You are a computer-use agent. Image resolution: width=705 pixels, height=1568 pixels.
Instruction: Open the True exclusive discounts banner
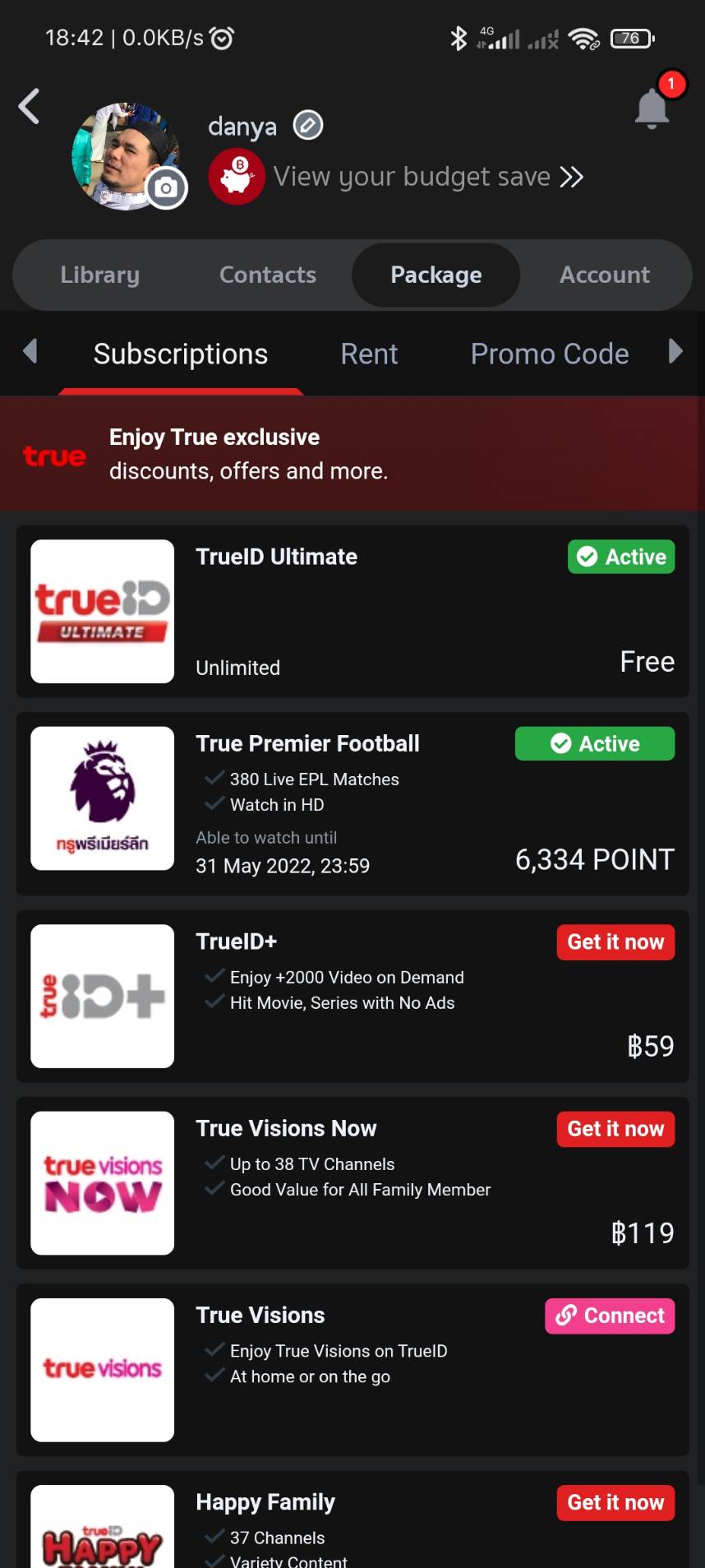[x=352, y=454]
